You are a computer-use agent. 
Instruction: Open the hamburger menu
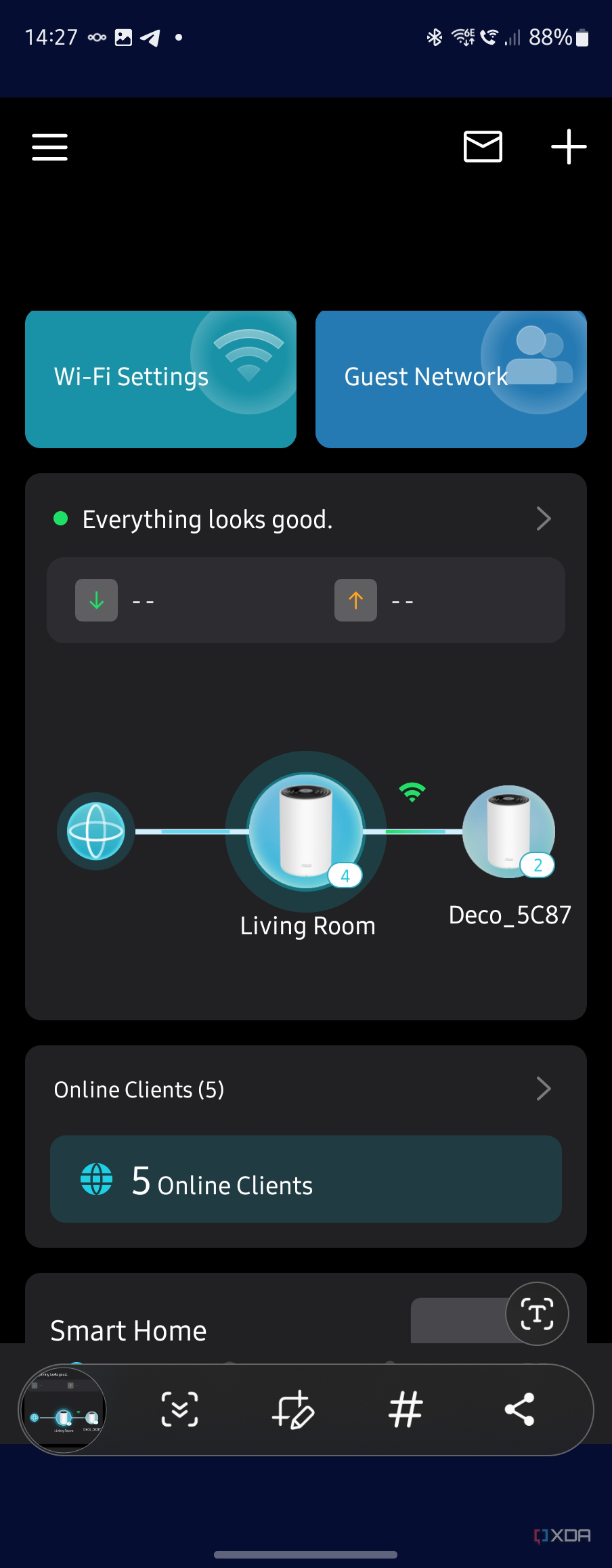tap(50, 147)
